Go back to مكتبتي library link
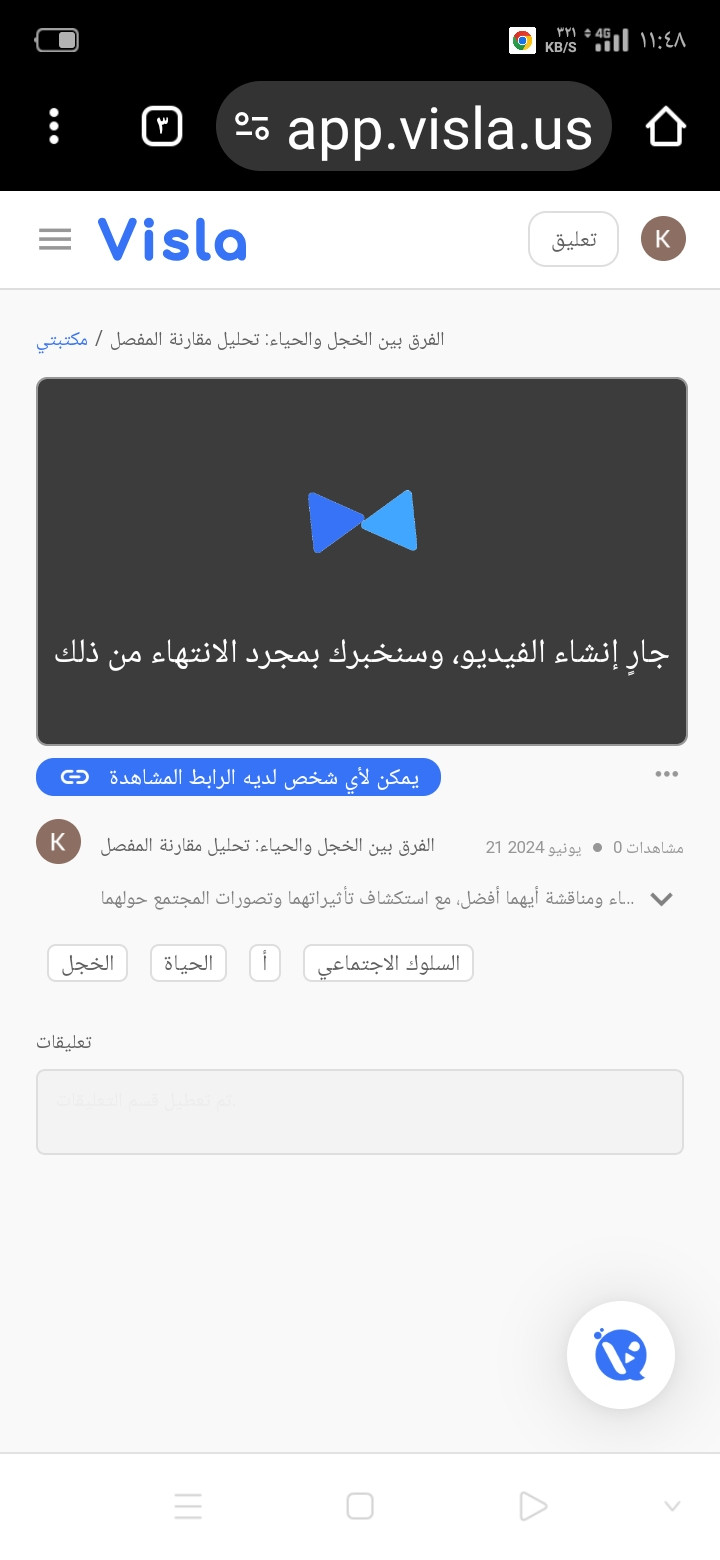 62,340
